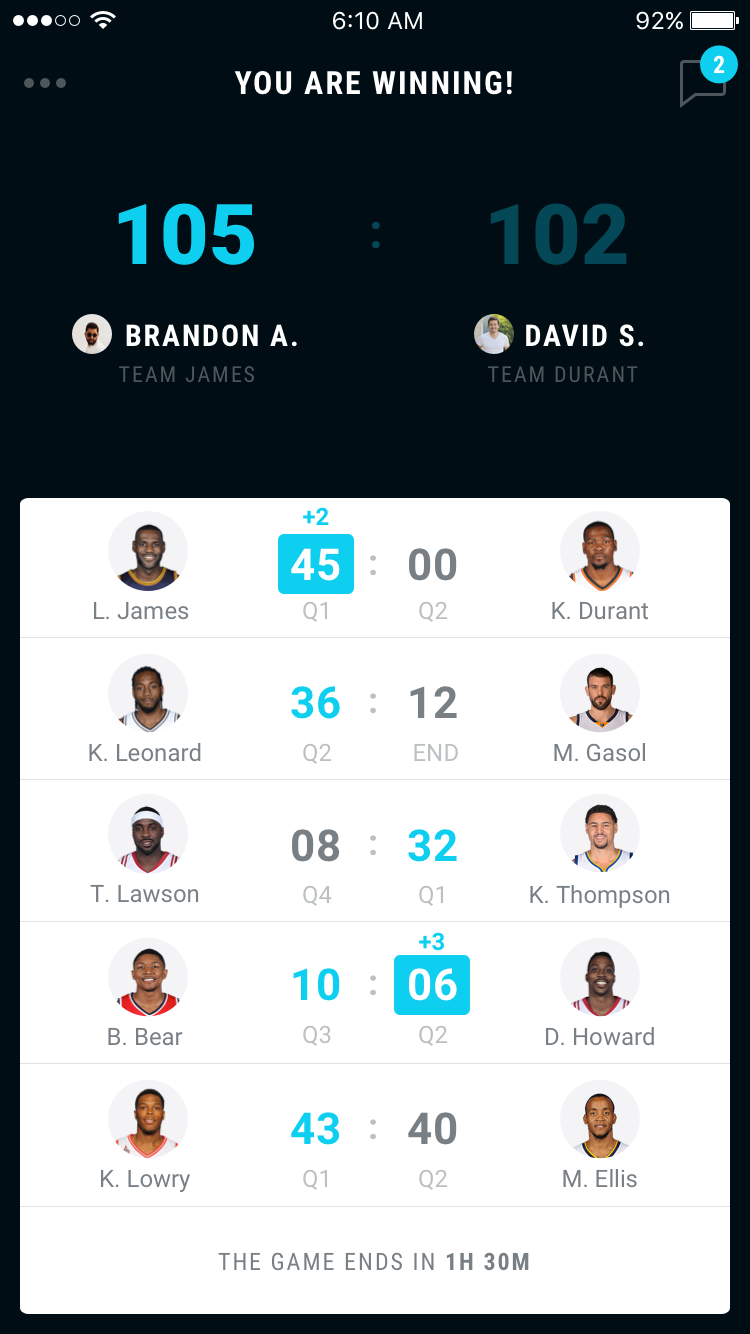Open the Leonard vs Gasol matchup row
Image resolution: width=750 pixels, height=1334 pixels.
point(375,709)
